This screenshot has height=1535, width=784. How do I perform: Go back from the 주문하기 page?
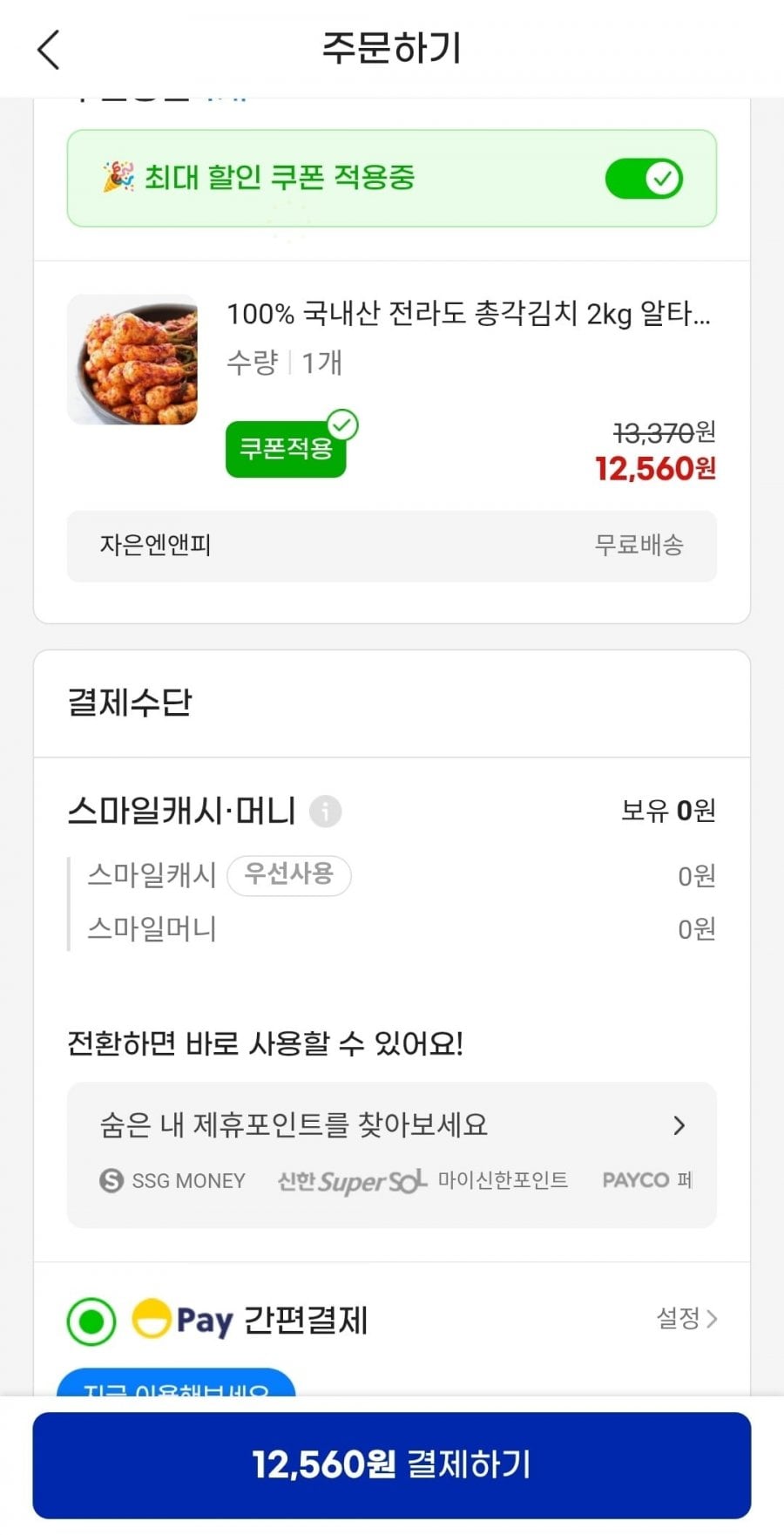tap(49, 50)
